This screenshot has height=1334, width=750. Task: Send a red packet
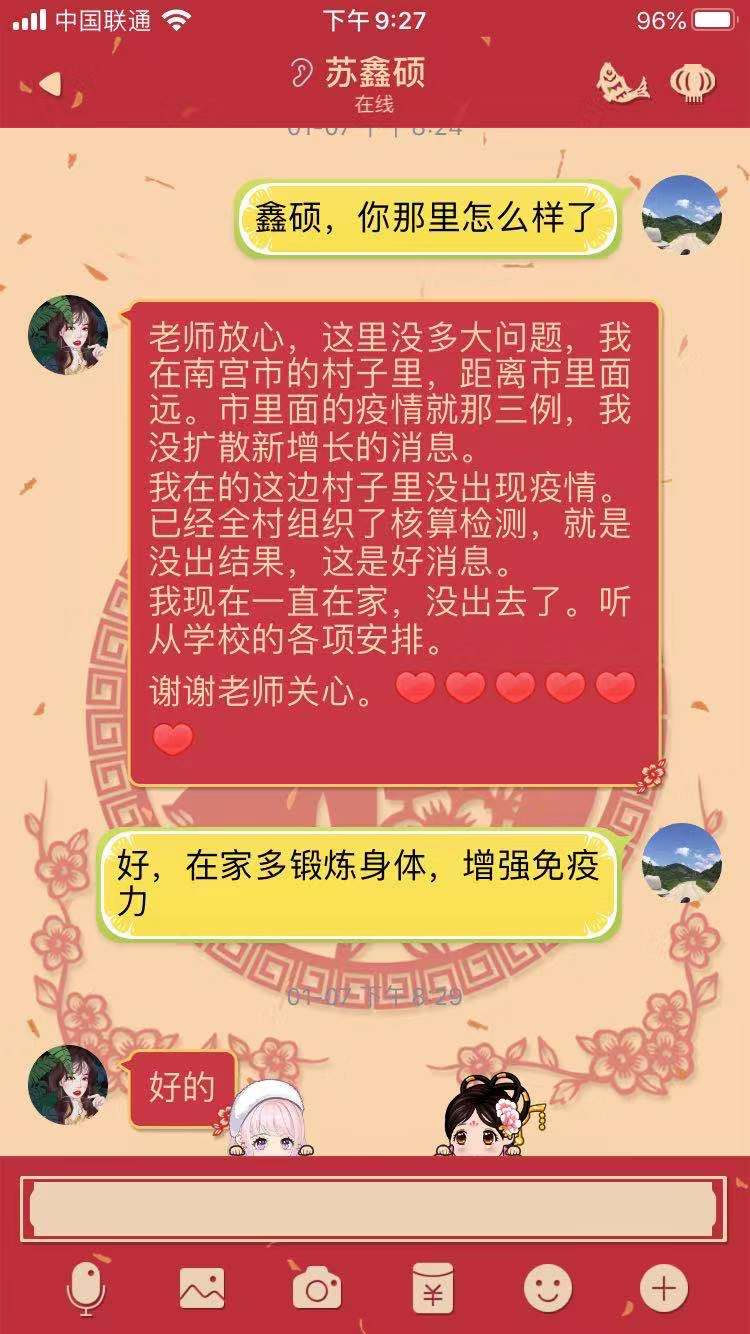(x=432, y=1288)
